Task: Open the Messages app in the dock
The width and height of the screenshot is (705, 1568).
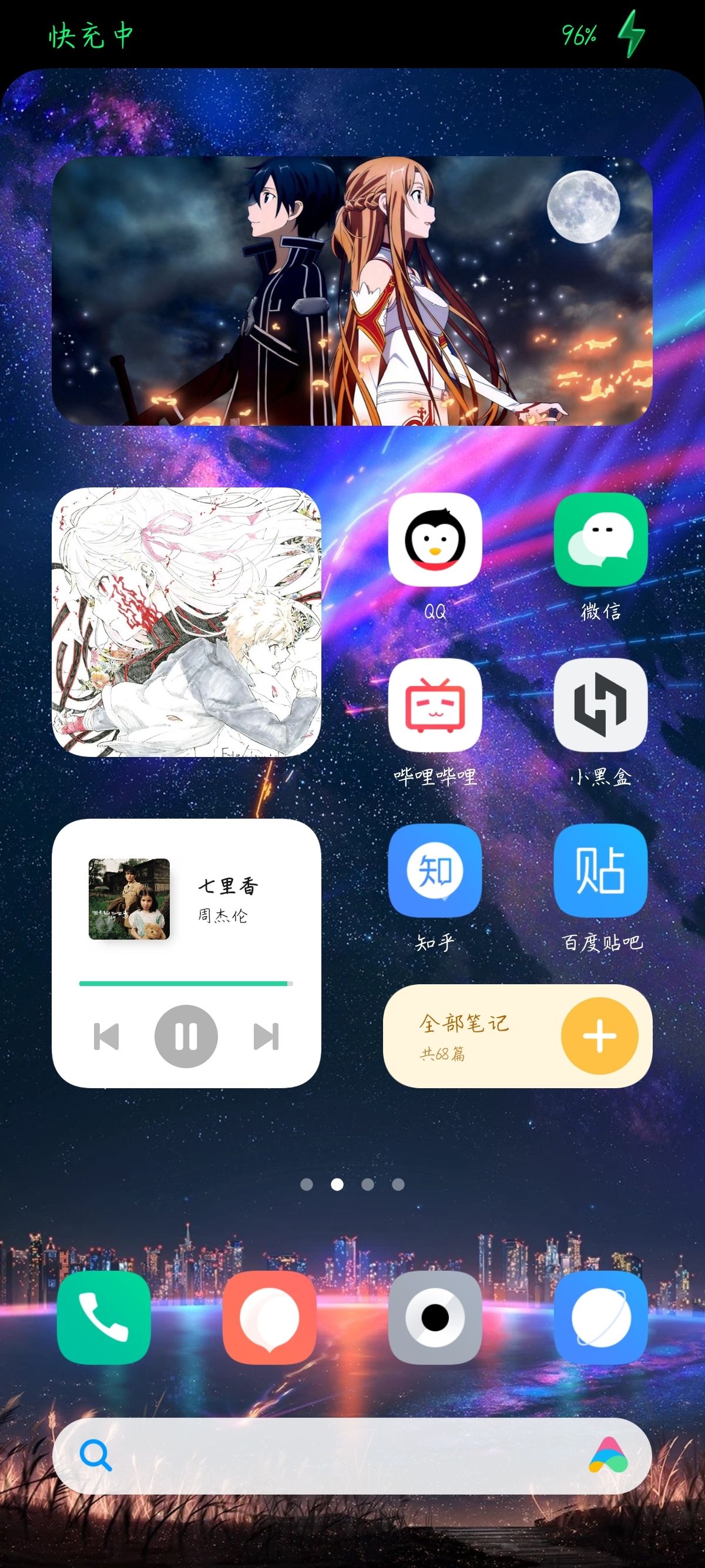Action: 269,1318
